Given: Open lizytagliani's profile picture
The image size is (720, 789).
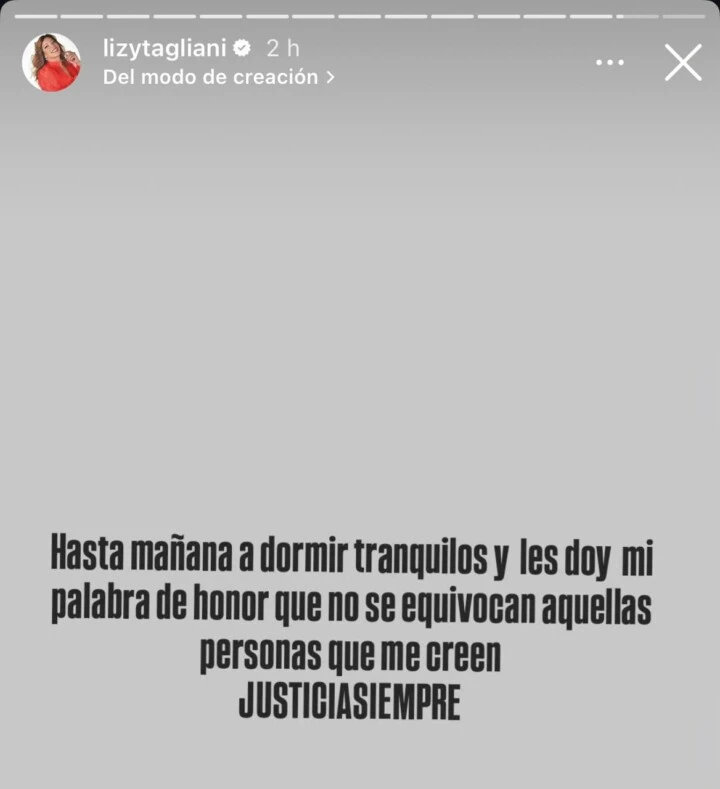Looking at the screenshot, I should click(51, 62).
